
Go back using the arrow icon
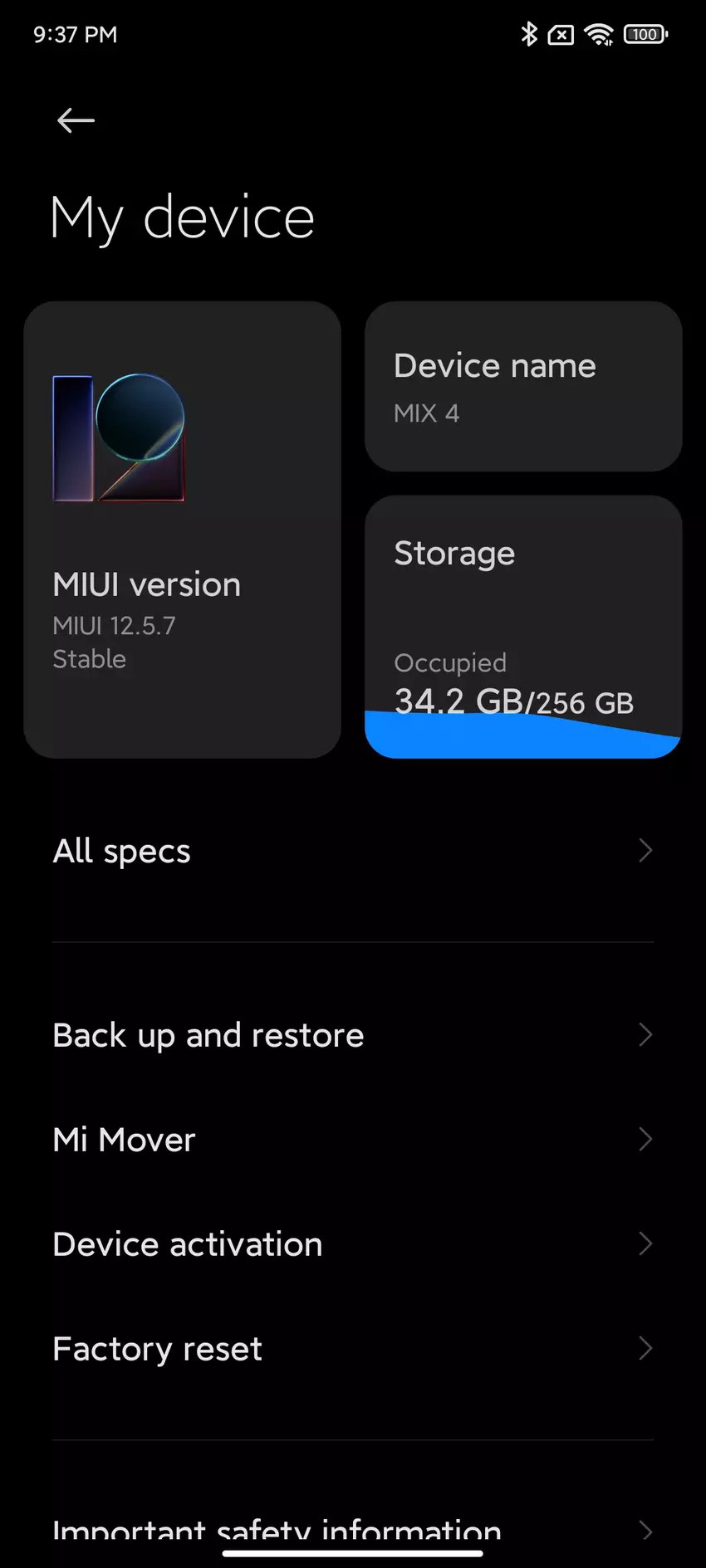click(76, 121)
